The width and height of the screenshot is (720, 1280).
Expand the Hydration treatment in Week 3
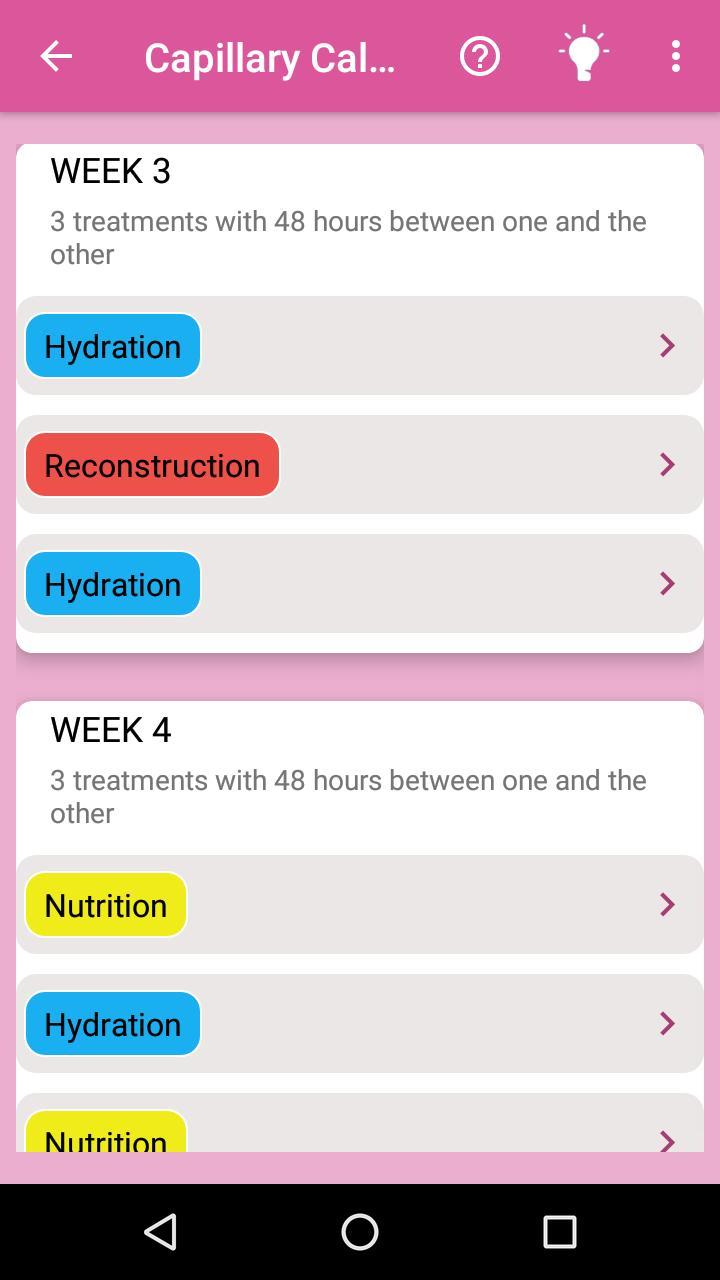click(x=667, y=345)
